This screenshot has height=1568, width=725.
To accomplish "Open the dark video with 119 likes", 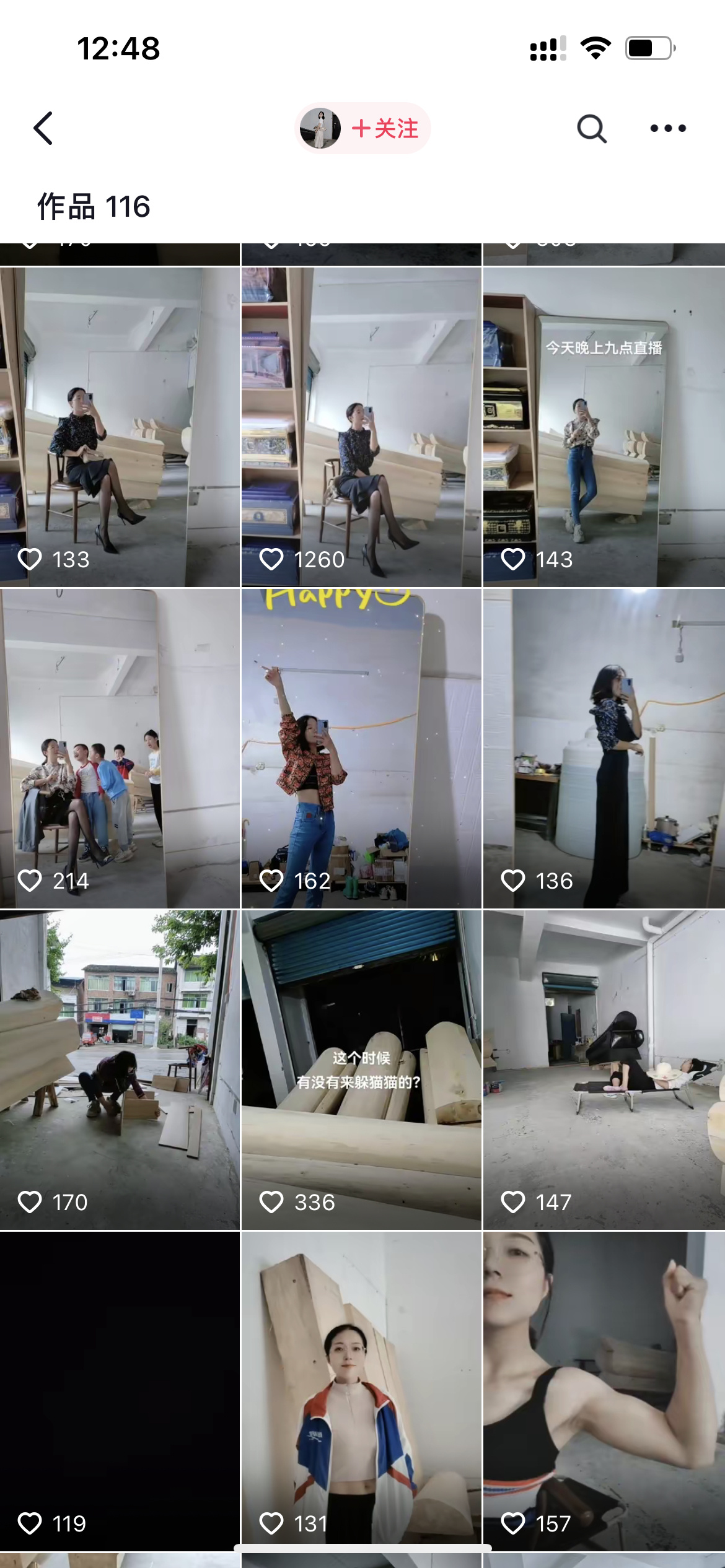I will 120,1391.
